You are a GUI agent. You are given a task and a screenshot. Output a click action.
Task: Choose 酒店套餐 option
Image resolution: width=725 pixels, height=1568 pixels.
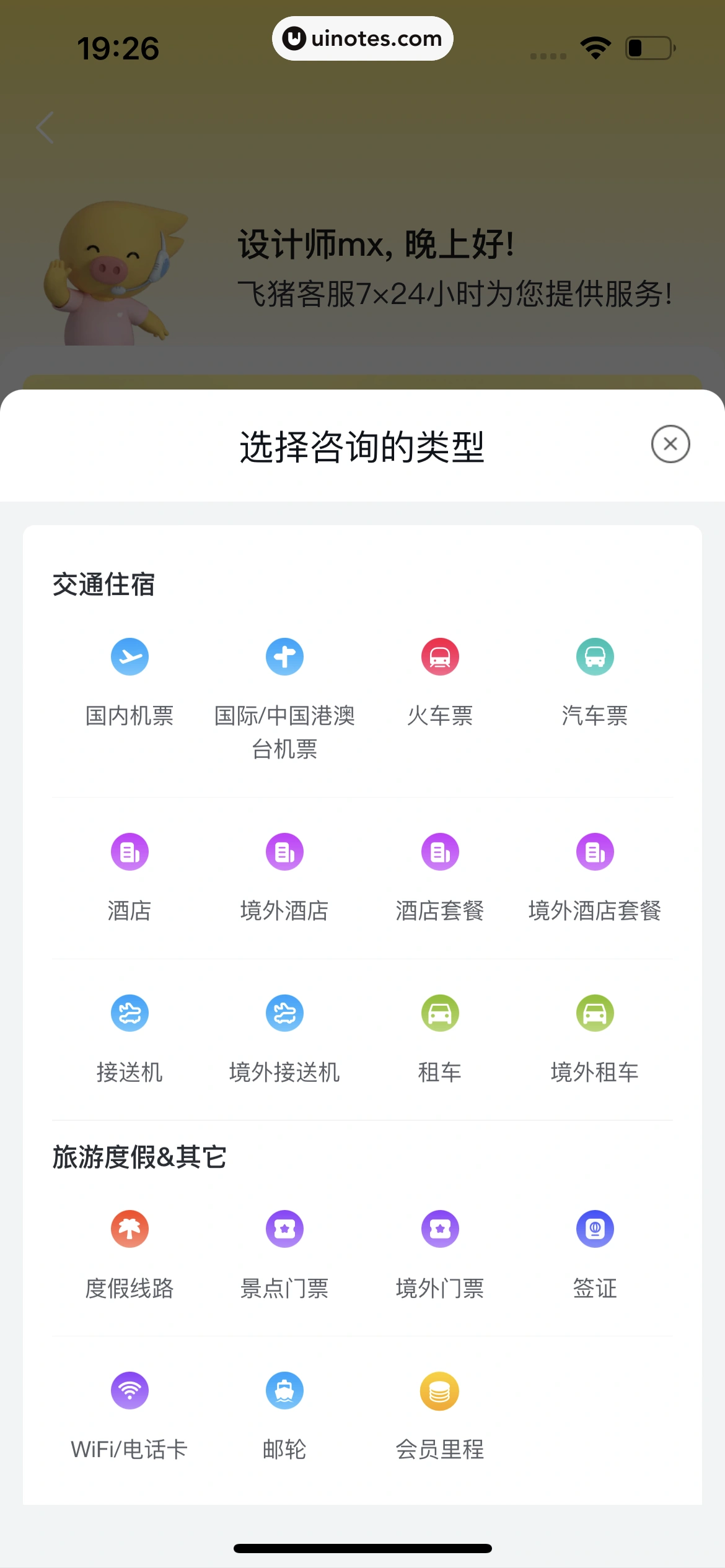tap(440, 876)
